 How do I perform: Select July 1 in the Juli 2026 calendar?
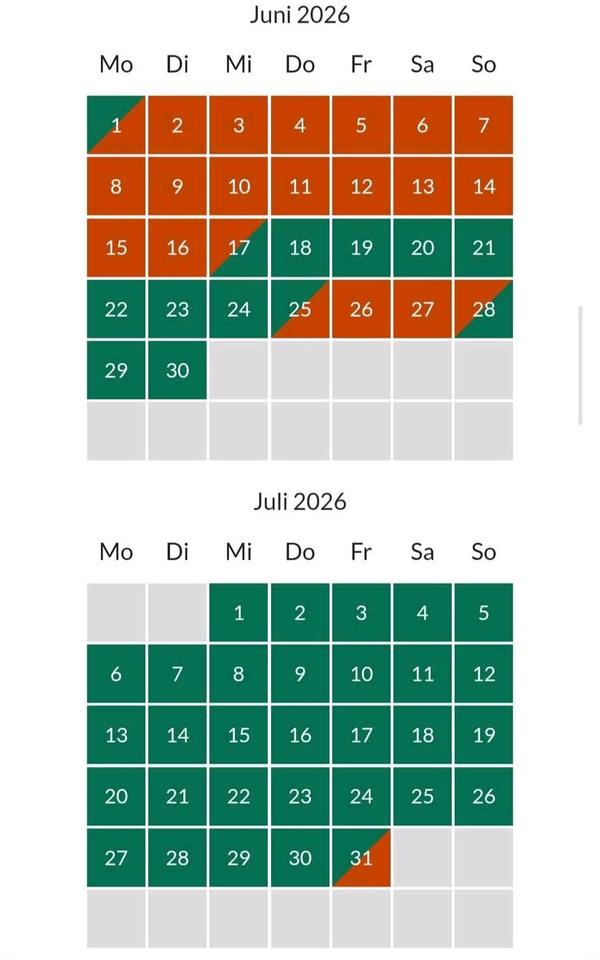(238, 613)
